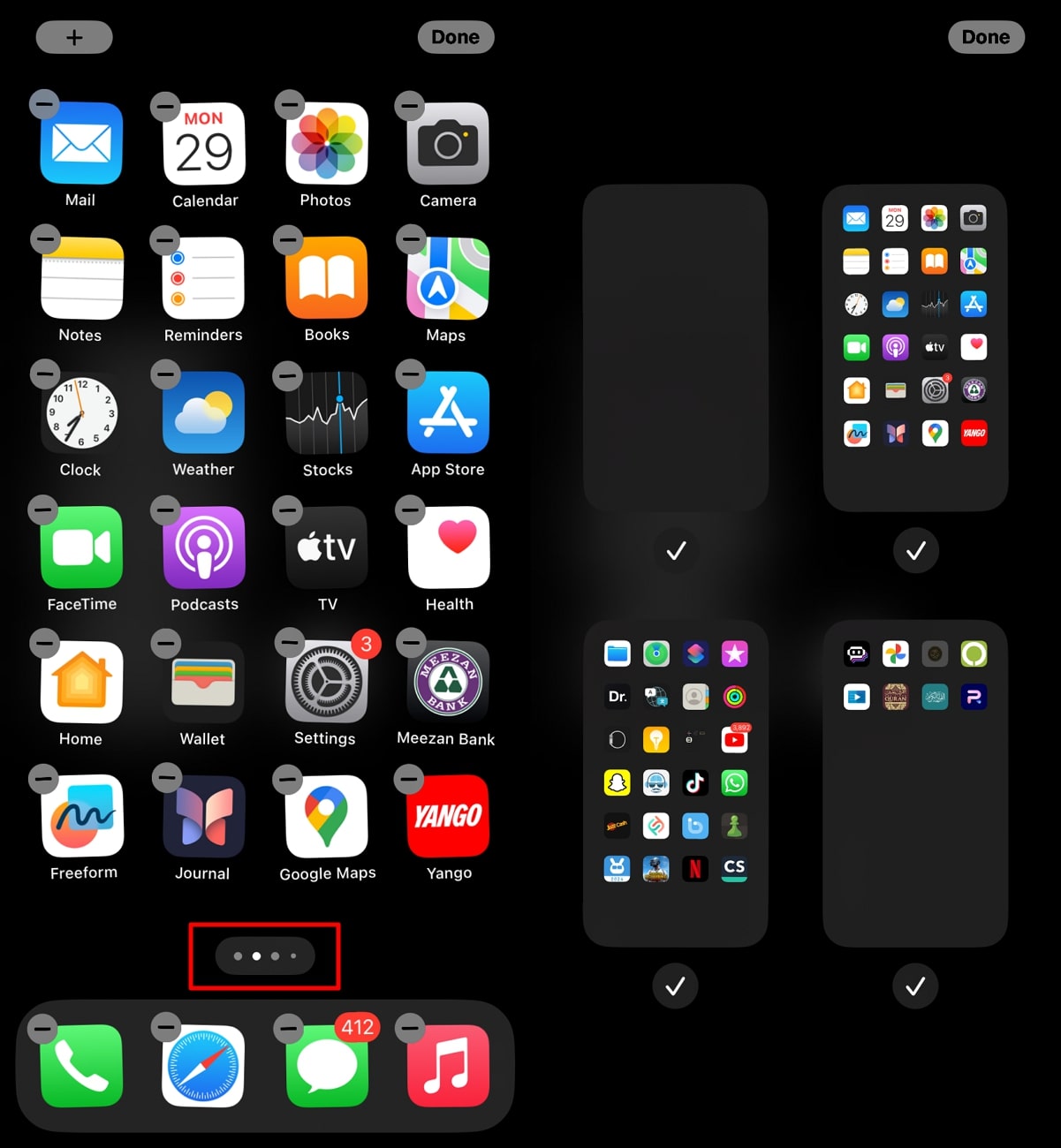The height and width of the screenshot is (1148, 1061).
Task: Open the Journal app
Action: tap(204, 816)
